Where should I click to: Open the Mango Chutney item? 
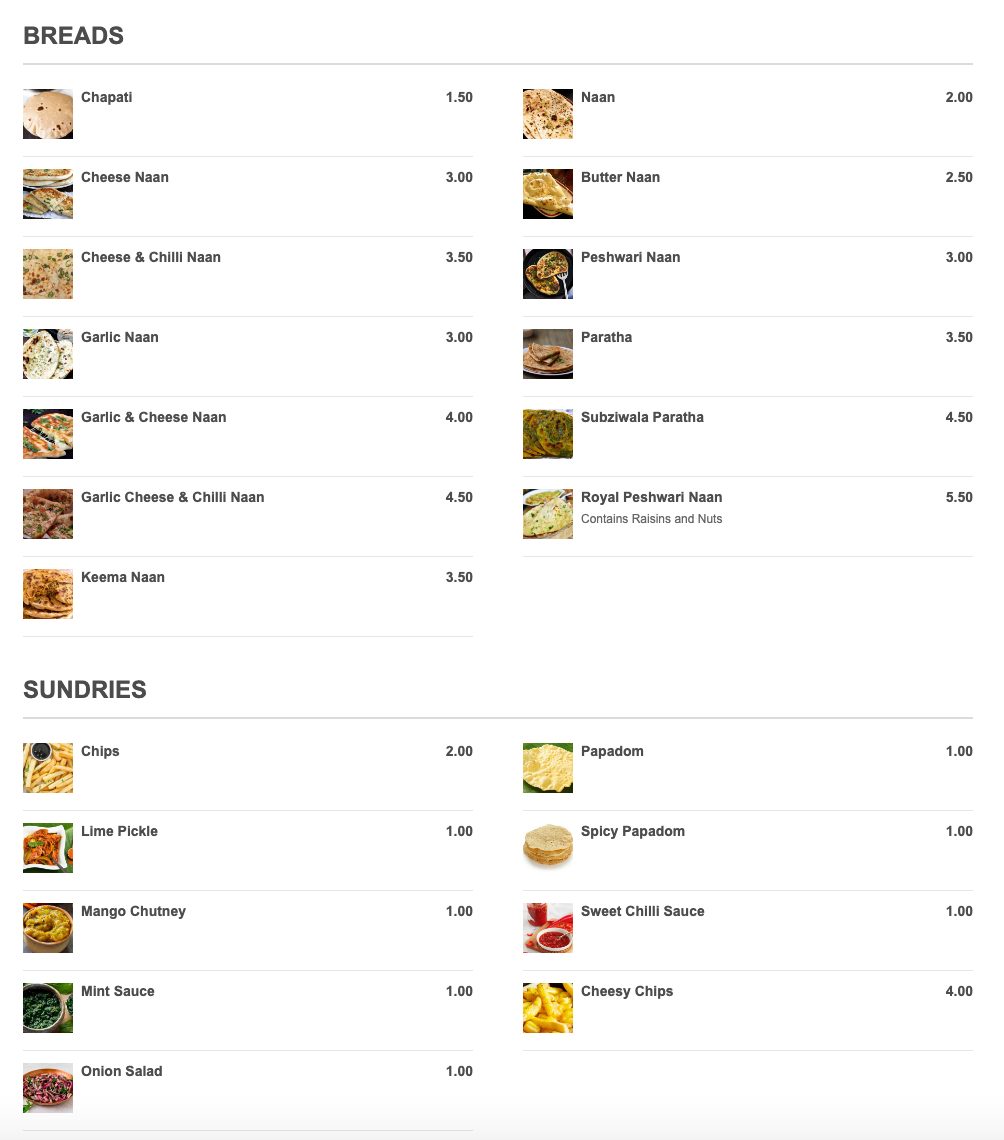133,912
